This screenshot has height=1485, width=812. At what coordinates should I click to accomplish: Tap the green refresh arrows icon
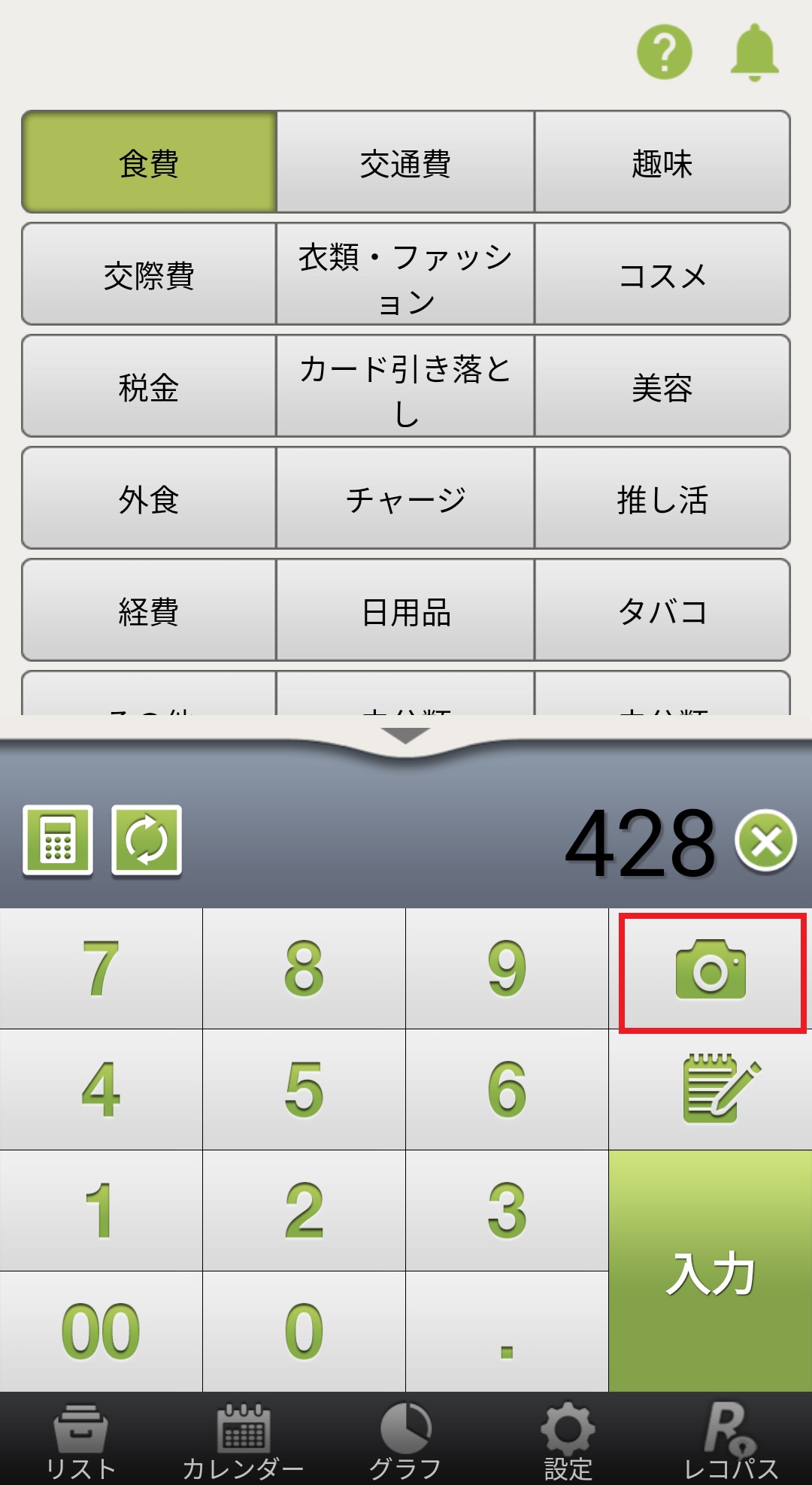click(x=147, y=840)
